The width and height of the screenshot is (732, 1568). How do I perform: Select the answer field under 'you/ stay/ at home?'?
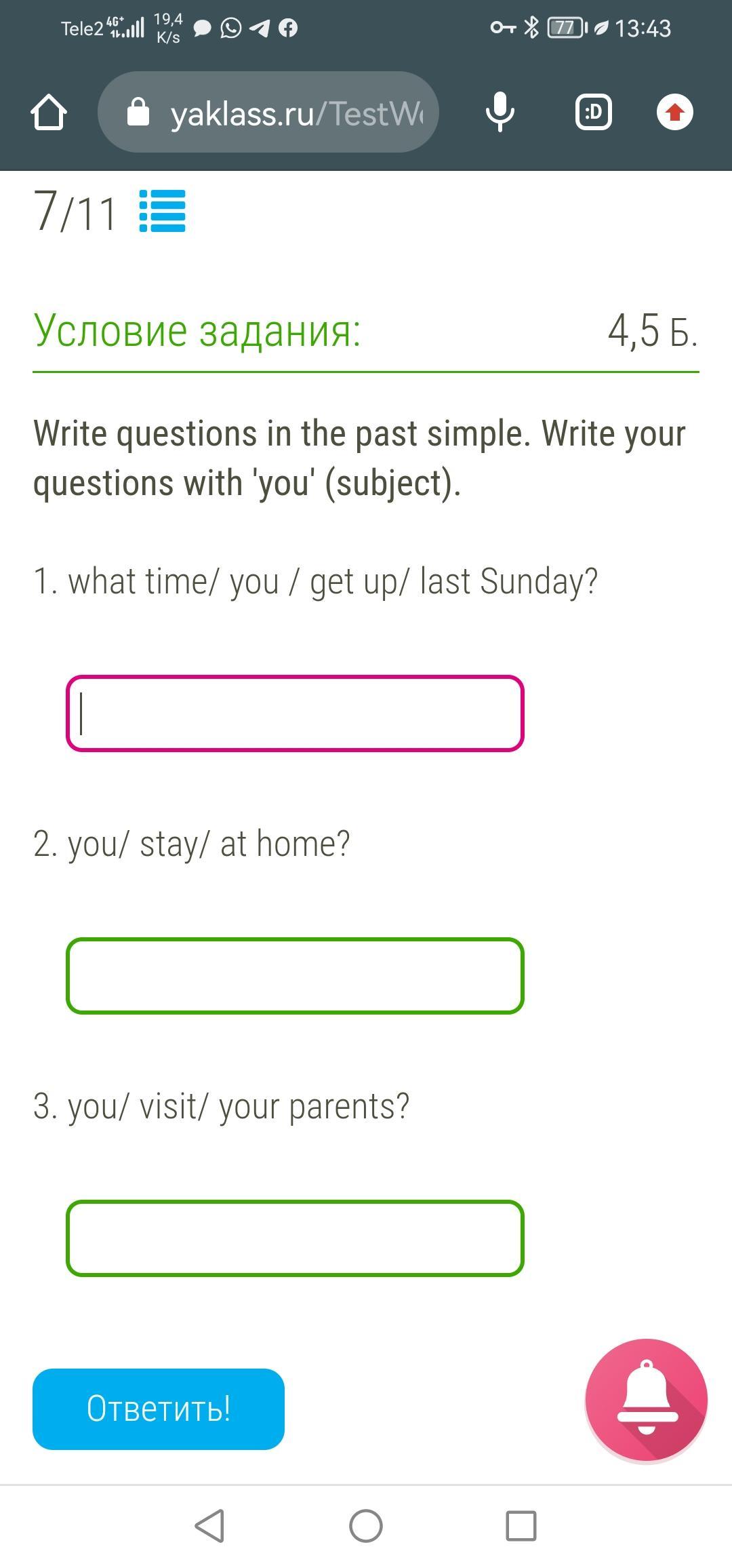click(x=295, y=976)
